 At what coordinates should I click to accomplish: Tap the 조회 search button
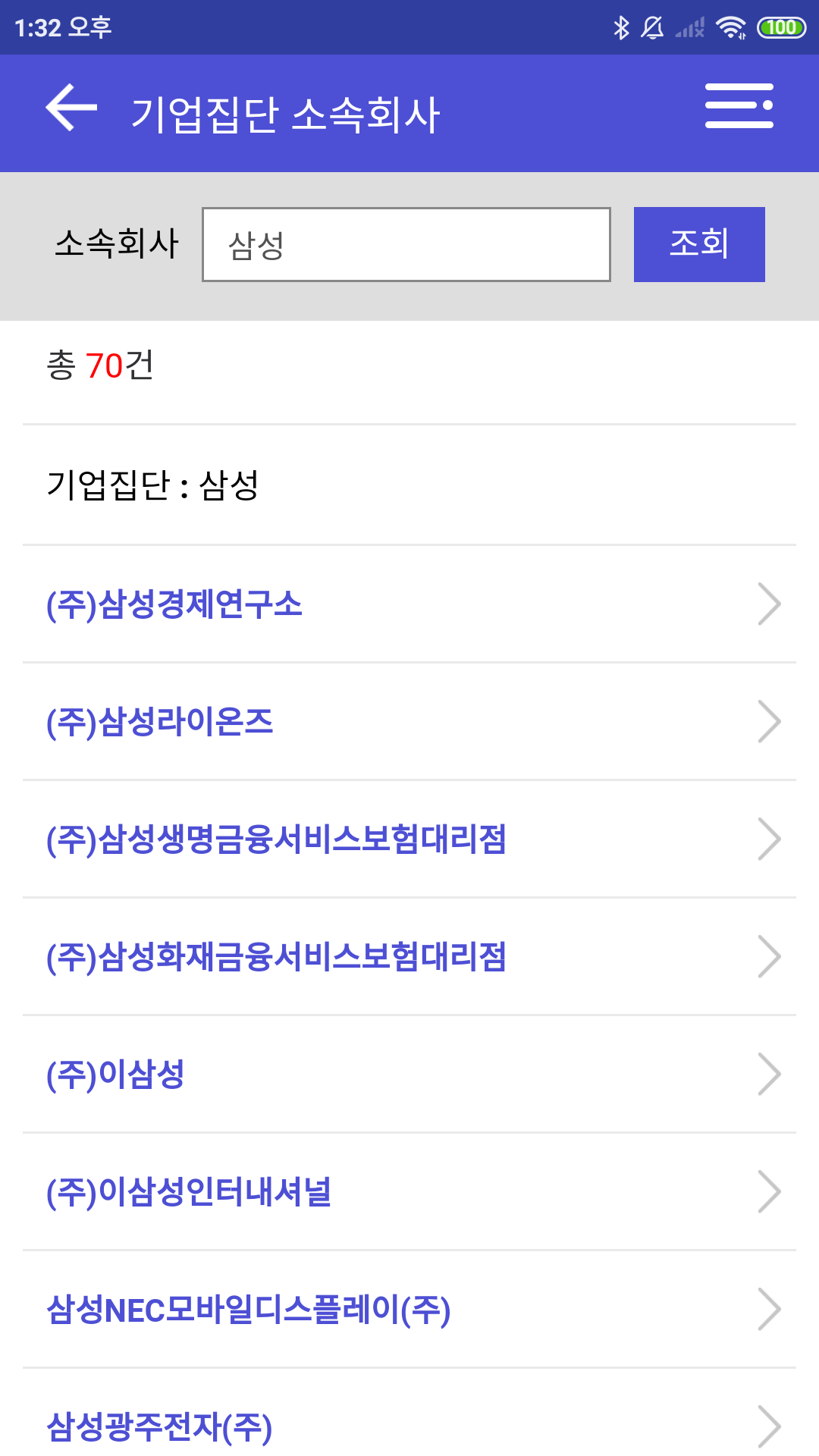coord(698,244)
